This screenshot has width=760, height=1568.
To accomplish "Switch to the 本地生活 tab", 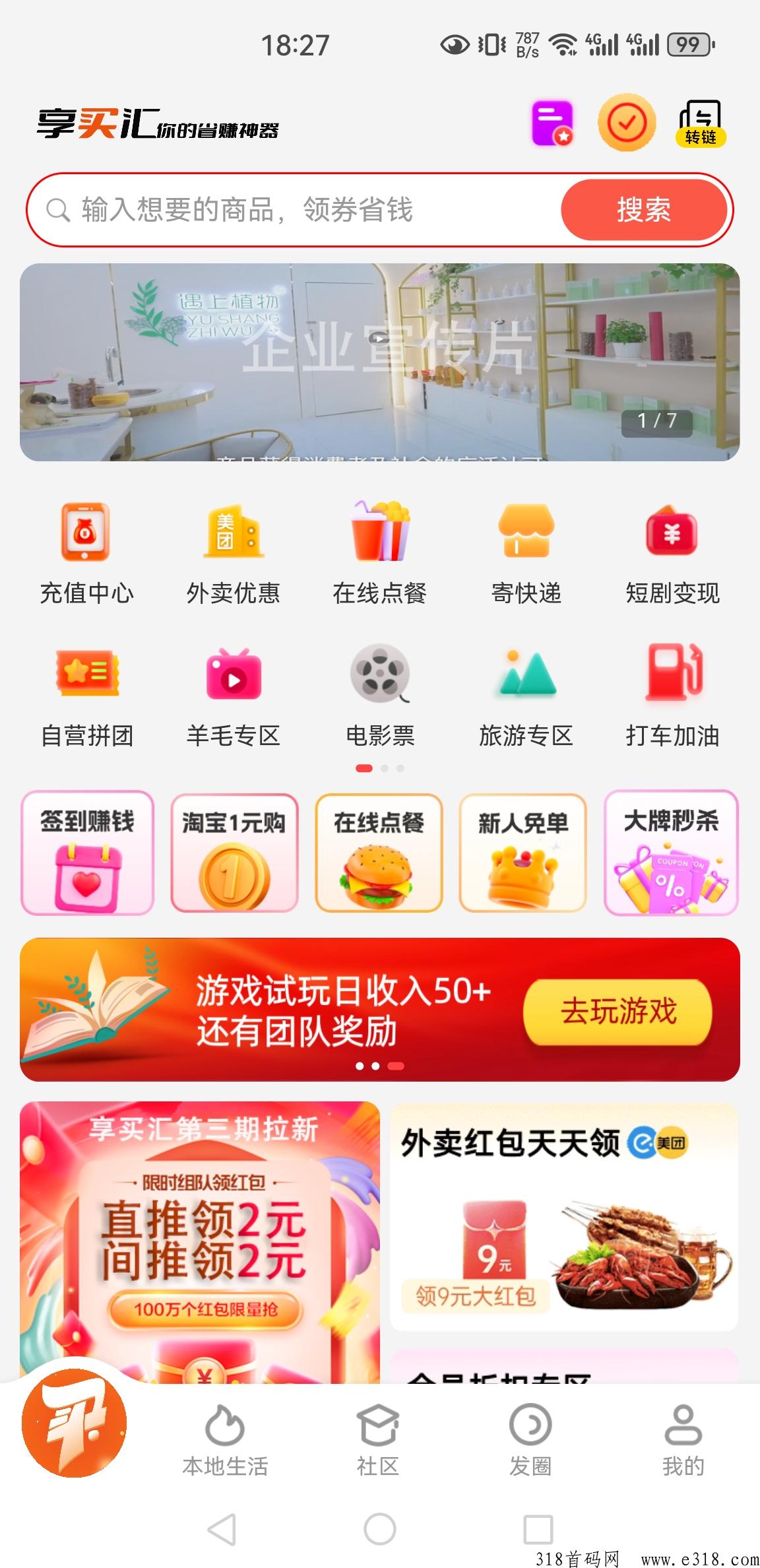I will (x=225, y=1440).
